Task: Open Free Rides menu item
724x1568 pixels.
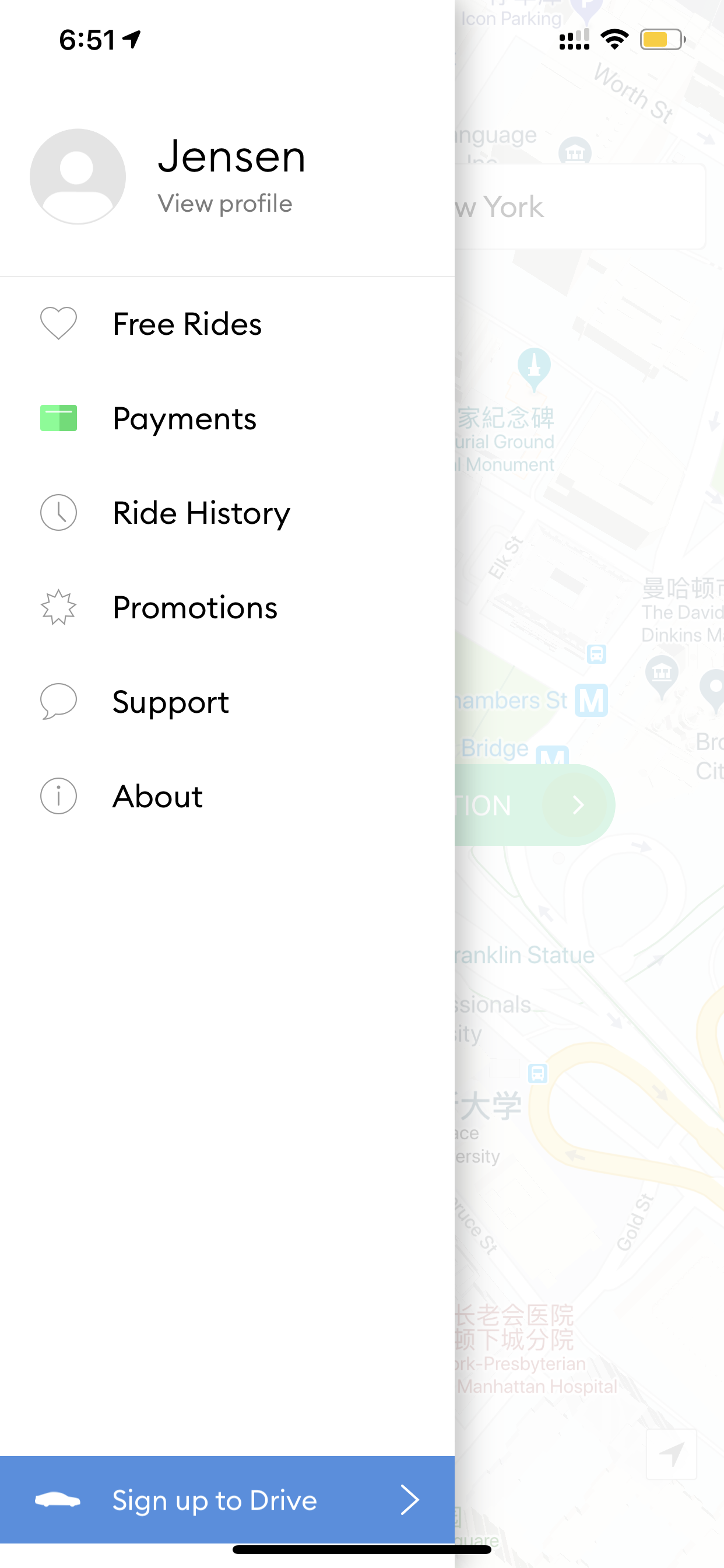Action: (227, 323)
